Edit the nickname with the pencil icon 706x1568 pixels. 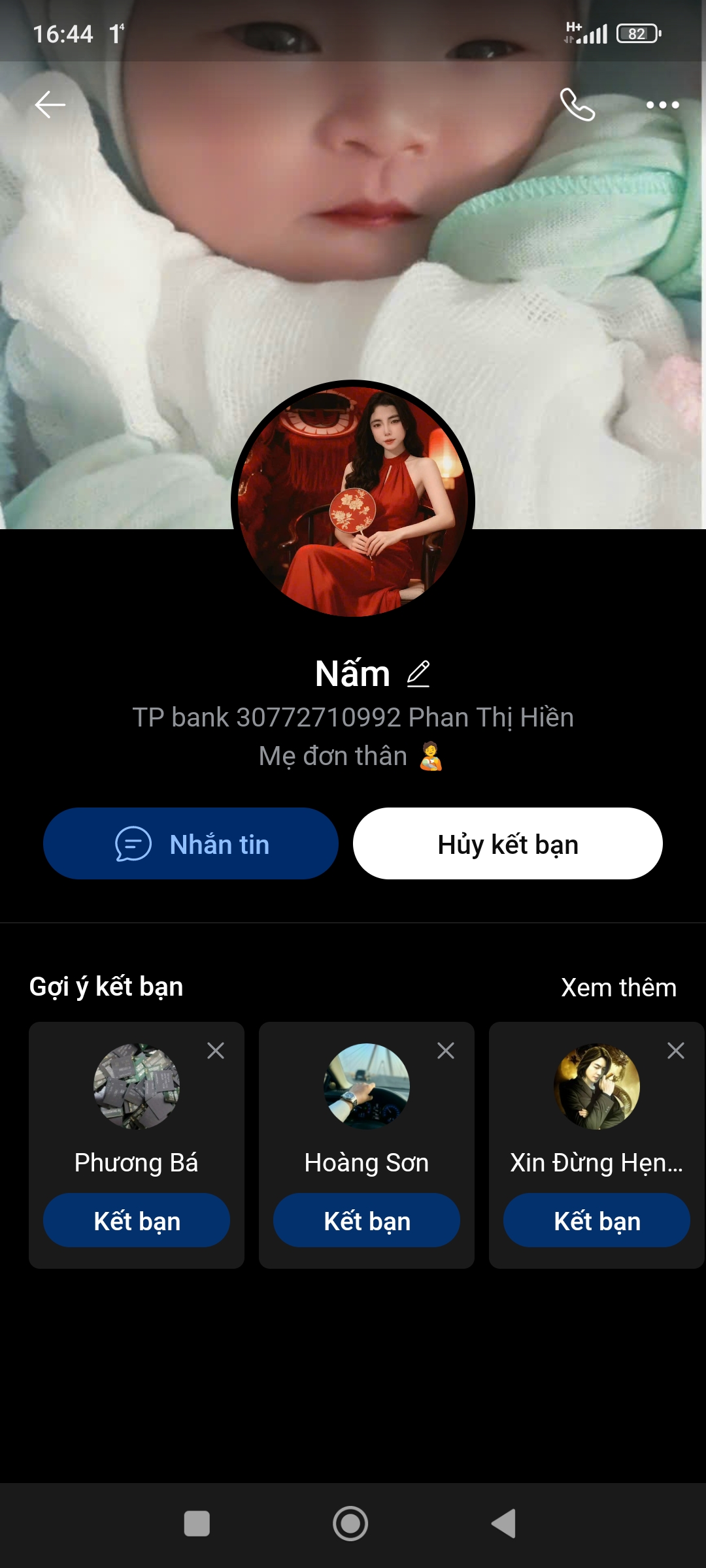pos(418,674)
